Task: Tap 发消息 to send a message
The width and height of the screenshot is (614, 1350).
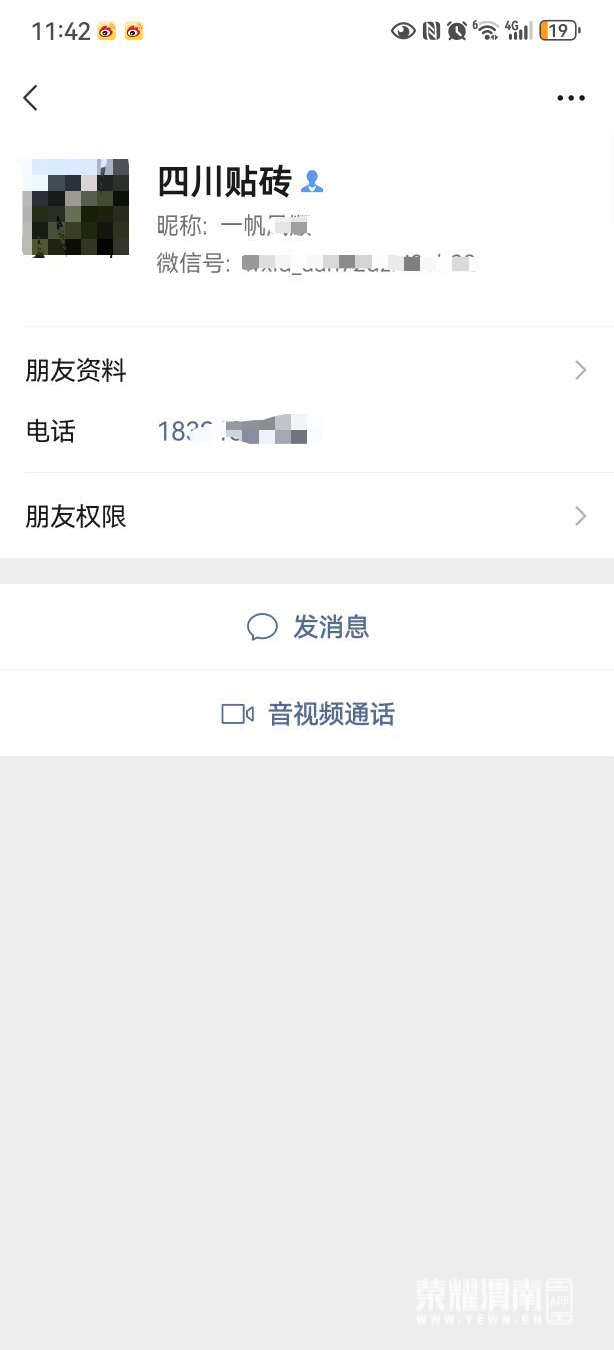Action: tap(308, 627)
